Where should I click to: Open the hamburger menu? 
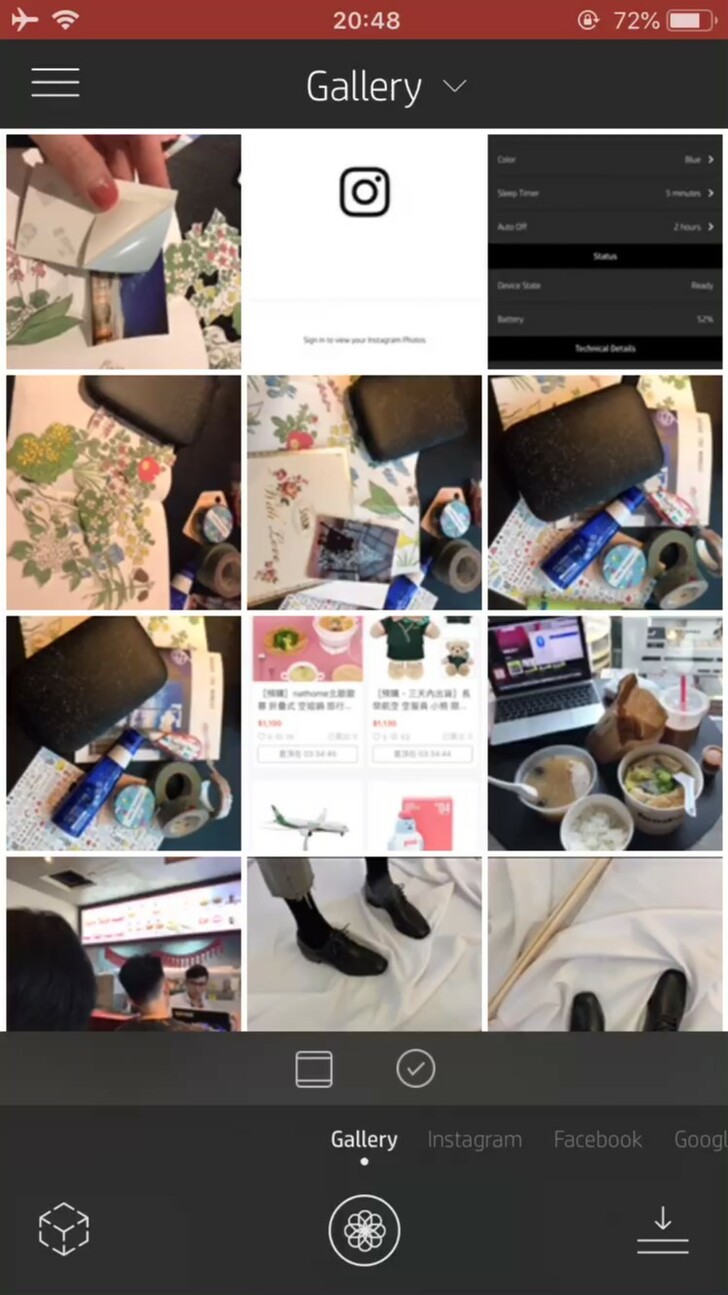point(55,83)
